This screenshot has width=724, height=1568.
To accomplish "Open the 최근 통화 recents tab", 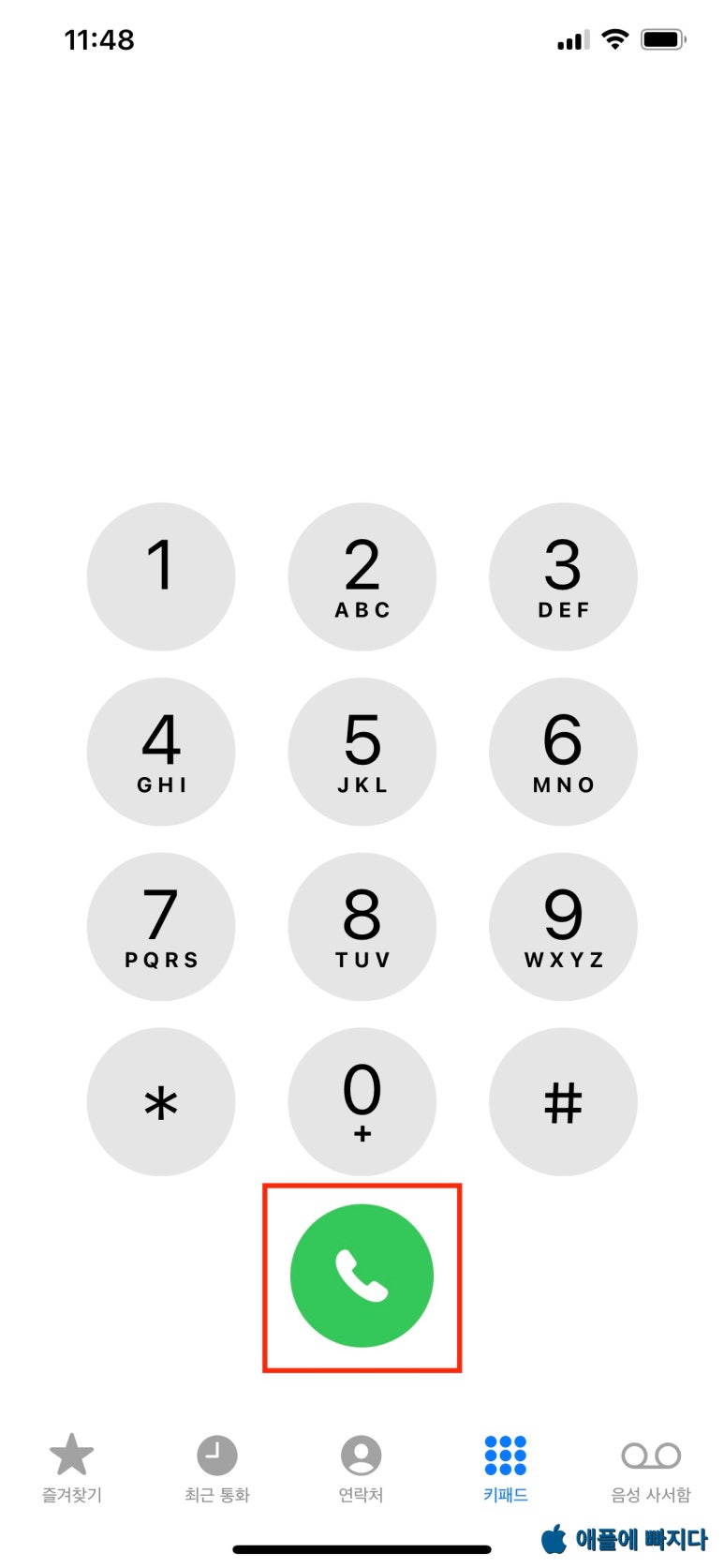I will (x=217, y=1469).
